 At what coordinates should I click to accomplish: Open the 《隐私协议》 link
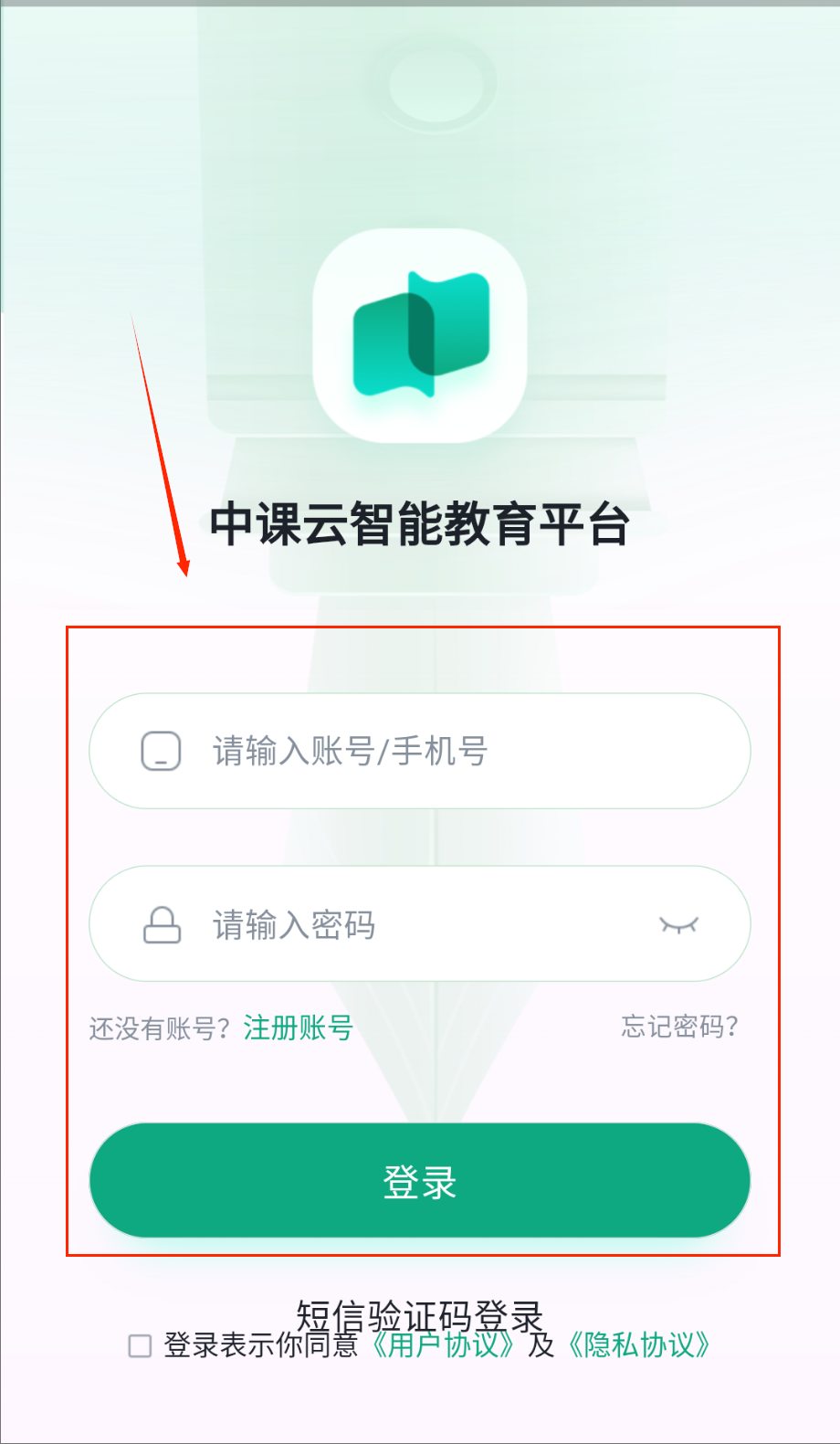639,1345
